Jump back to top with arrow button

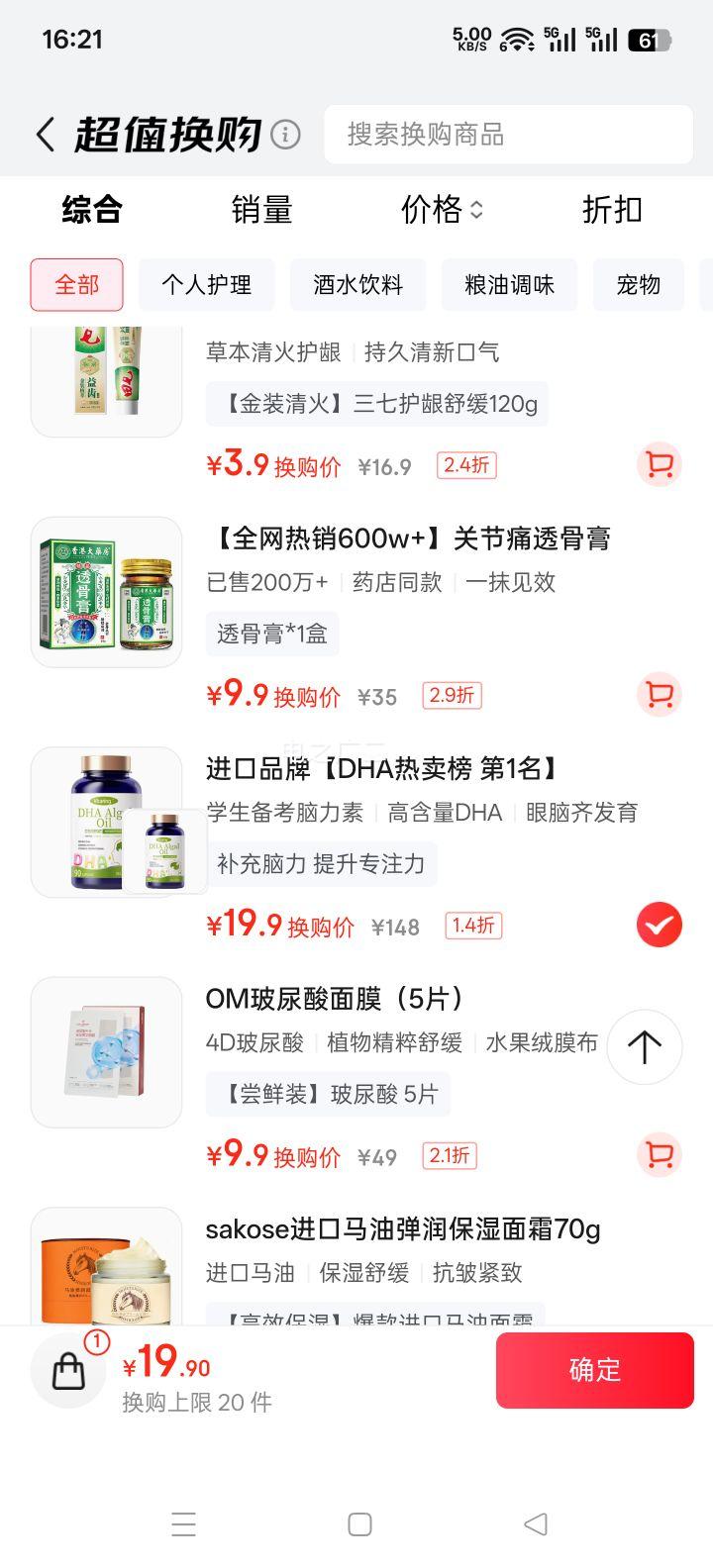[644, 1046]
